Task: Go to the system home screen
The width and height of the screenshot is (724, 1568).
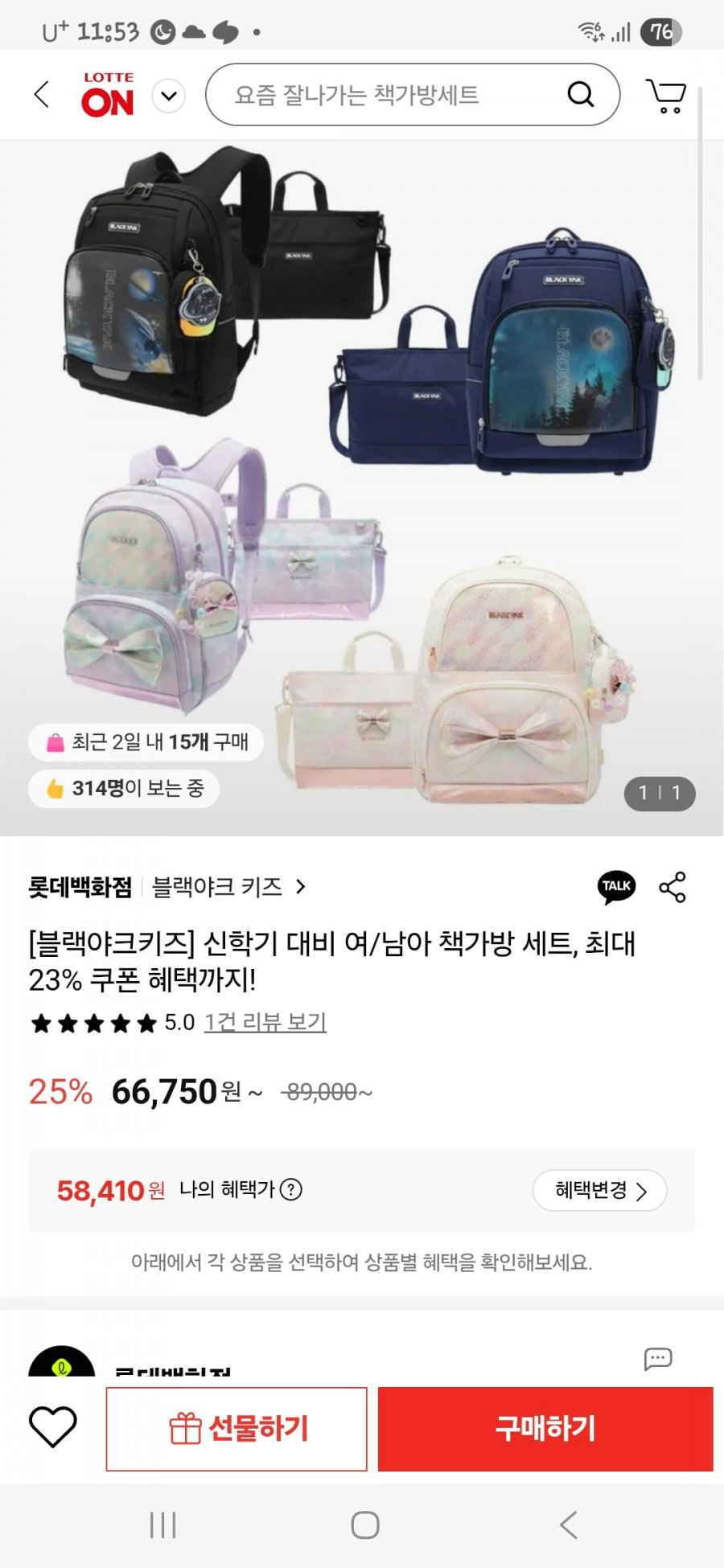Action: pyautogui.click(x=364, y=1525)
